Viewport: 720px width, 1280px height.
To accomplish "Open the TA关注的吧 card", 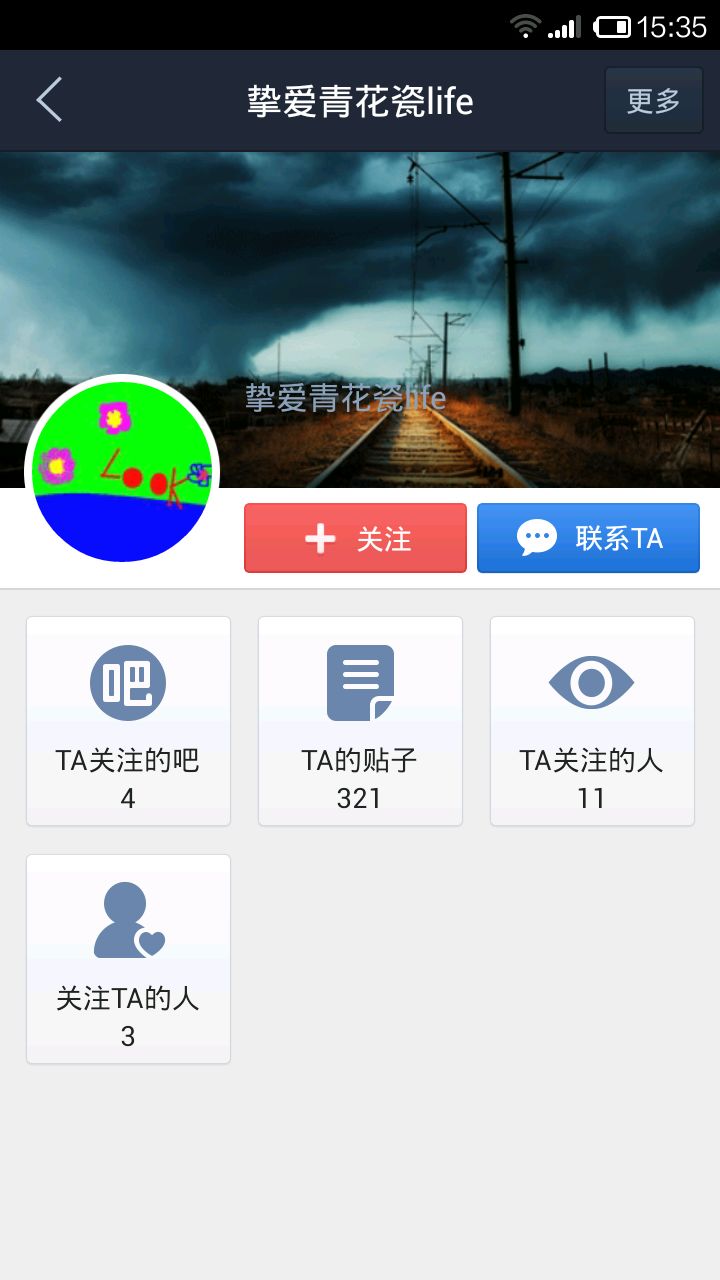I will coord(128,721).
